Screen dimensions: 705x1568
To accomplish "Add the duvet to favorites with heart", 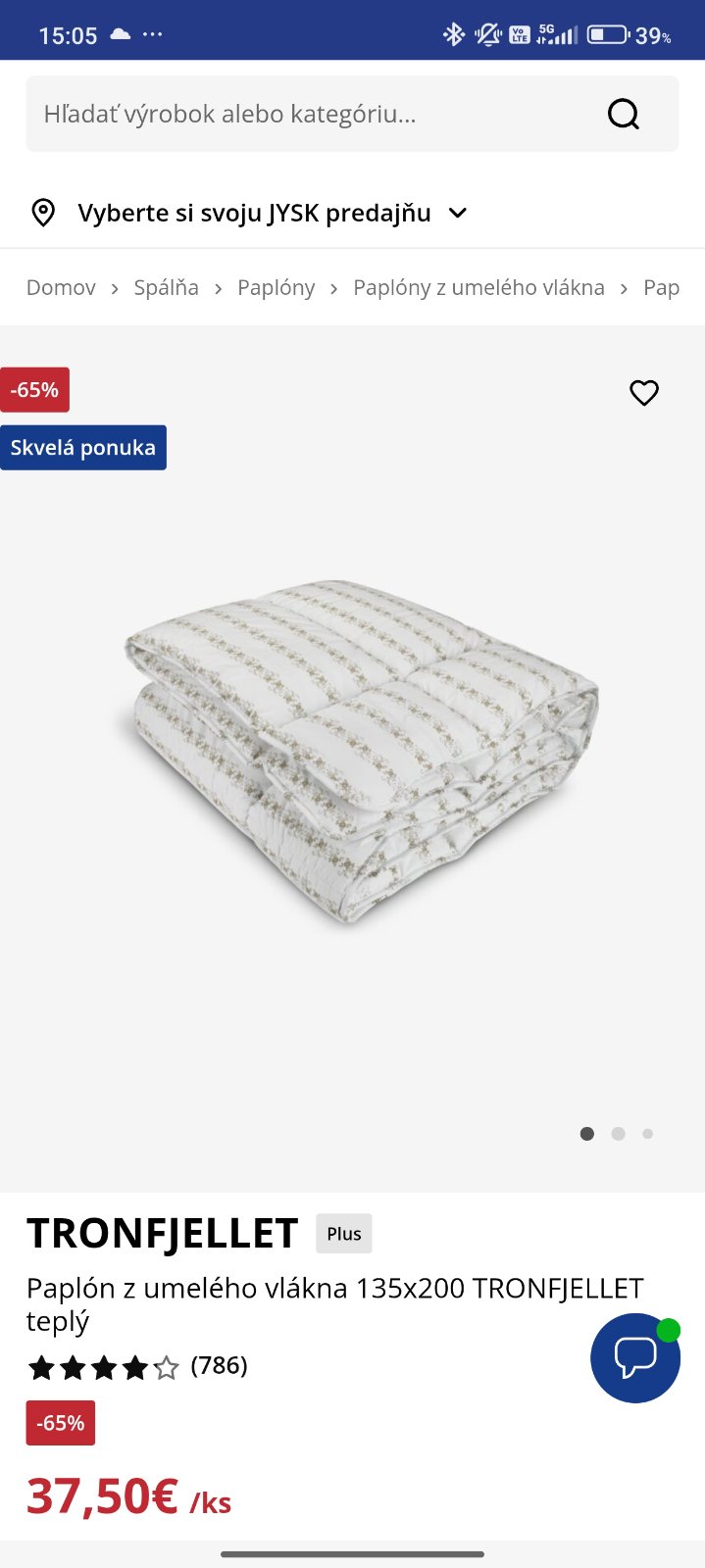I will (644, 393).
